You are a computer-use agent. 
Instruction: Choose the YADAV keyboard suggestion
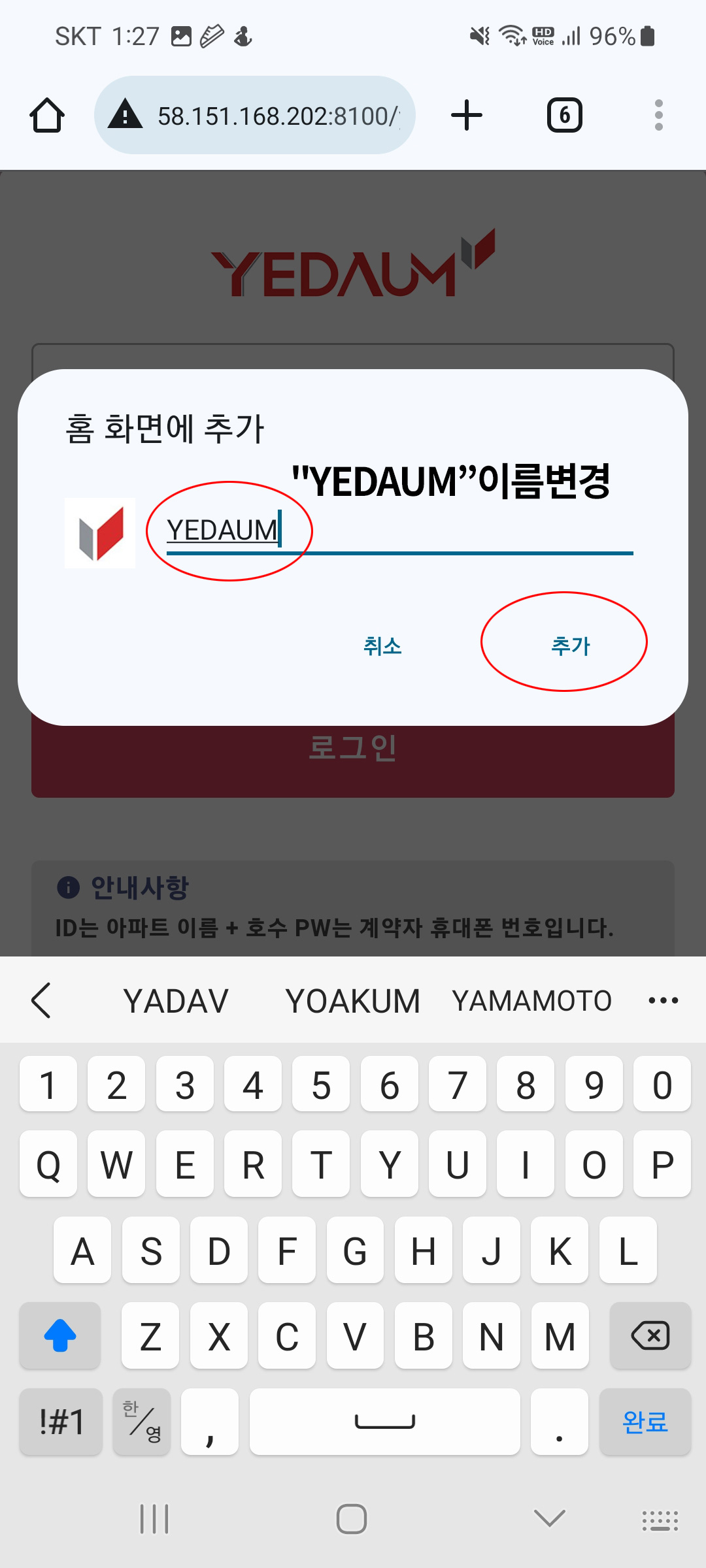pos(176,1001)
